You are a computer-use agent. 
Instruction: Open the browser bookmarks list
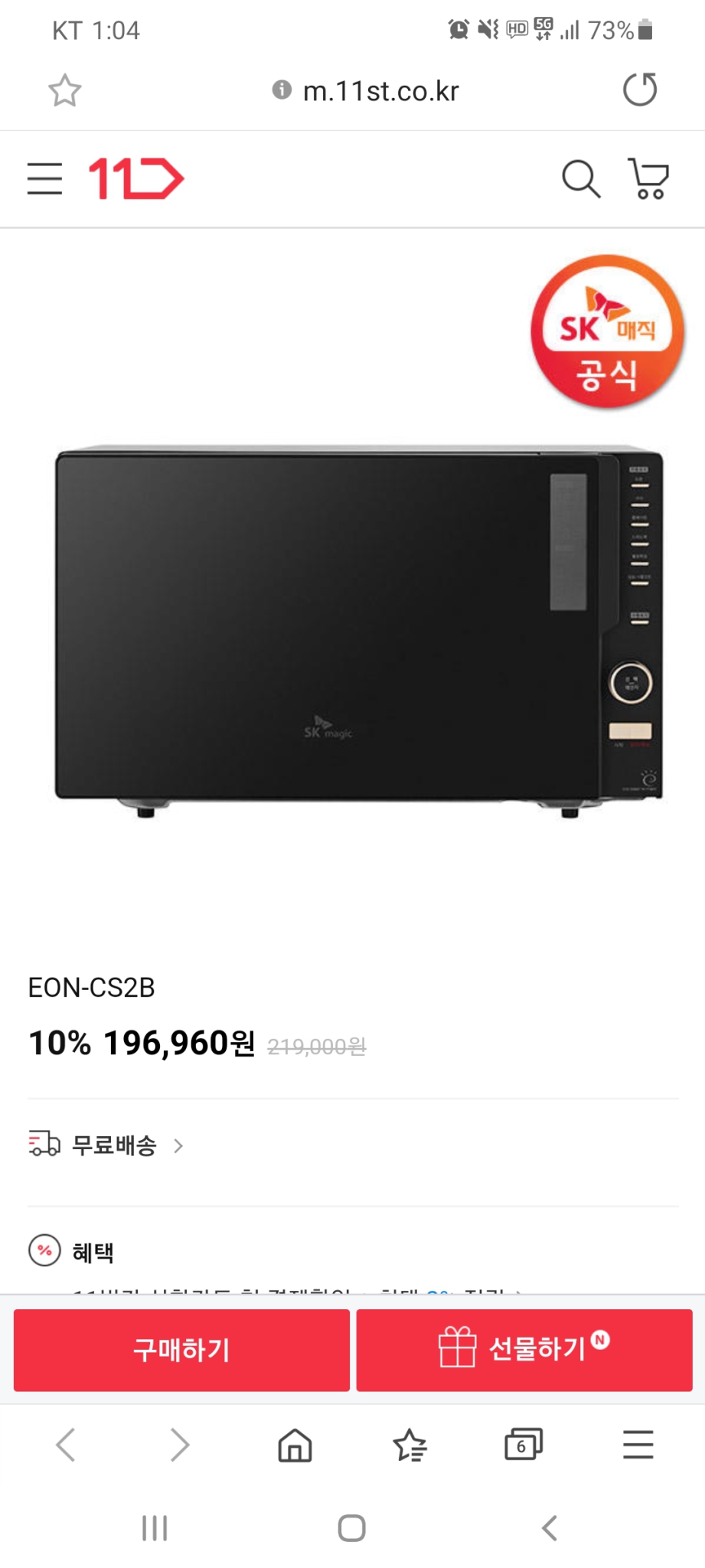pos(410,1445)
